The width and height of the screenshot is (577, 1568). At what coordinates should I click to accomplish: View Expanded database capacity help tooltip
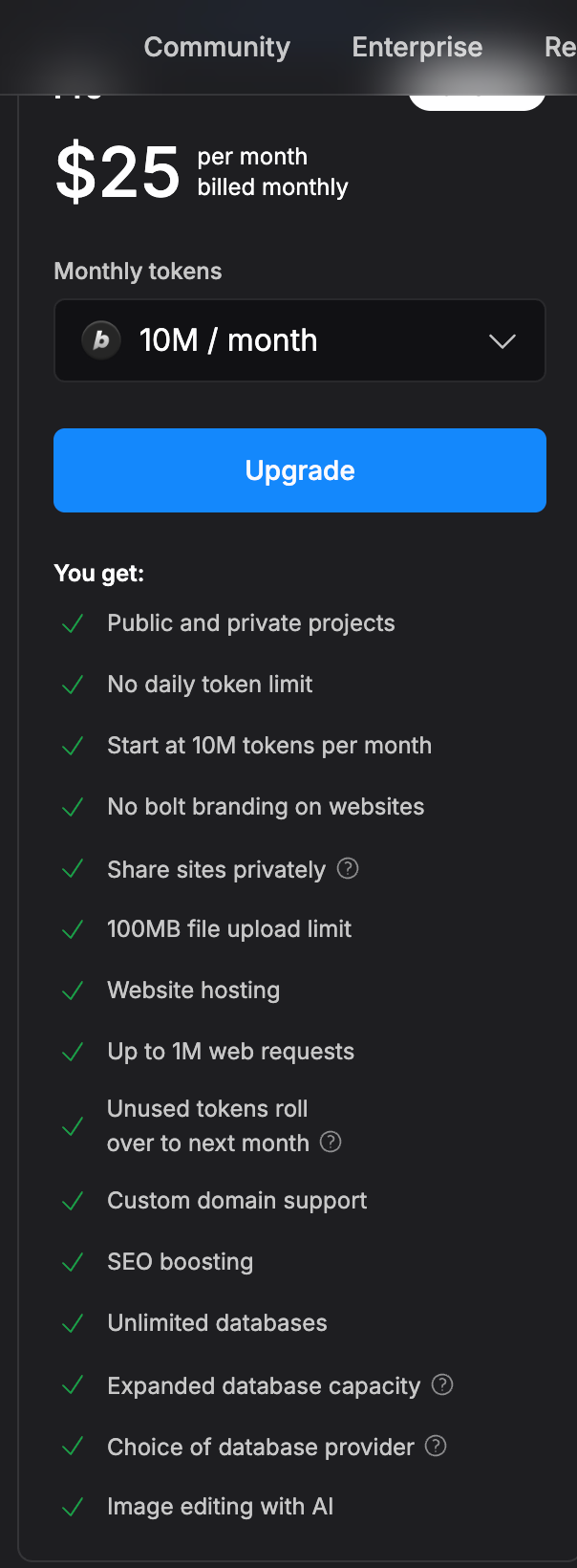tap(442, 1384)
